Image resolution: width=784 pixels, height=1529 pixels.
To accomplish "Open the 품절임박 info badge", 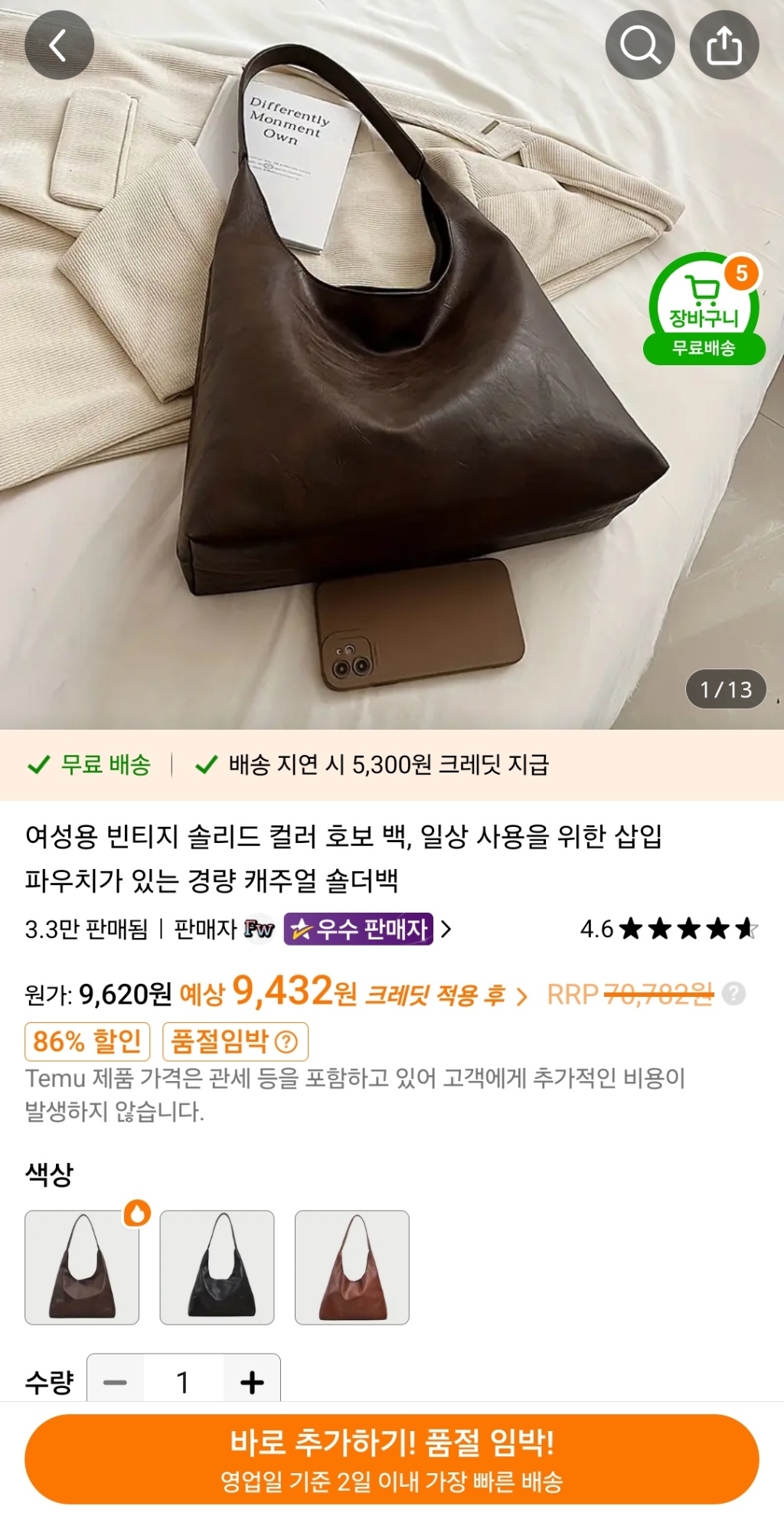I will coord(235,1041).
